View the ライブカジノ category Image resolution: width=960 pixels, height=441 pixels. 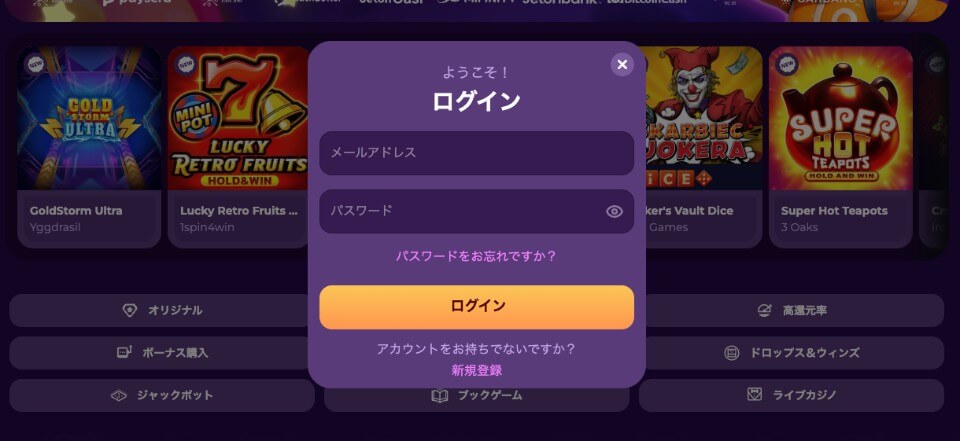pyautogui.click(x=791, y=395)
